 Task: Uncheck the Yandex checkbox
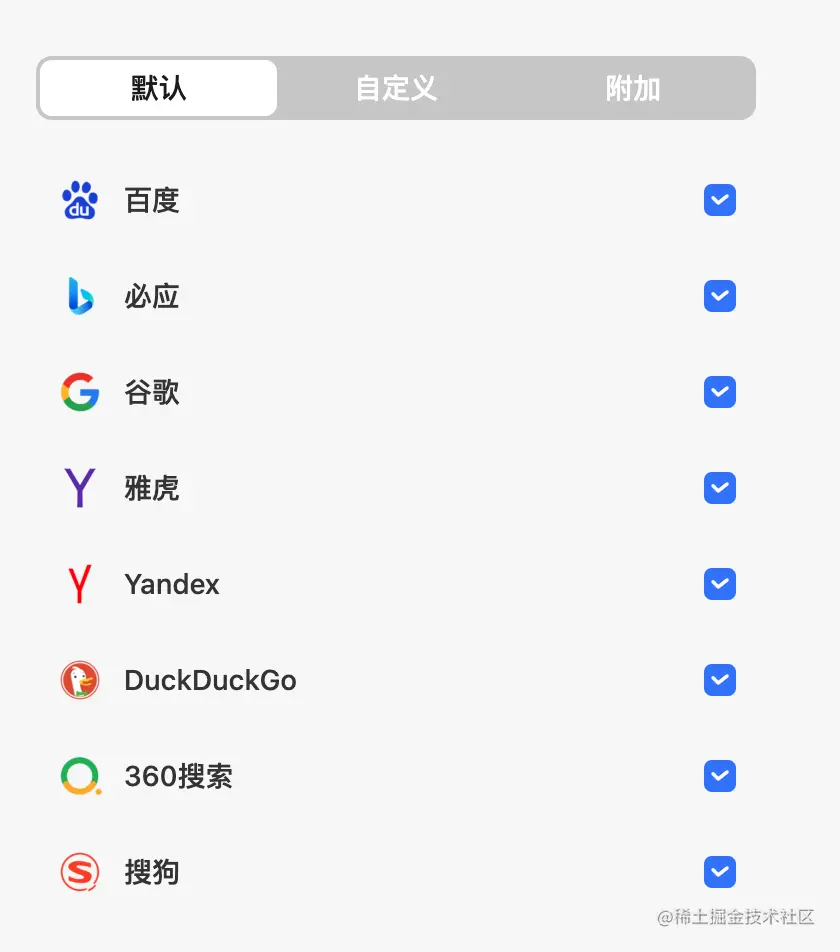(x=720, y=584)
